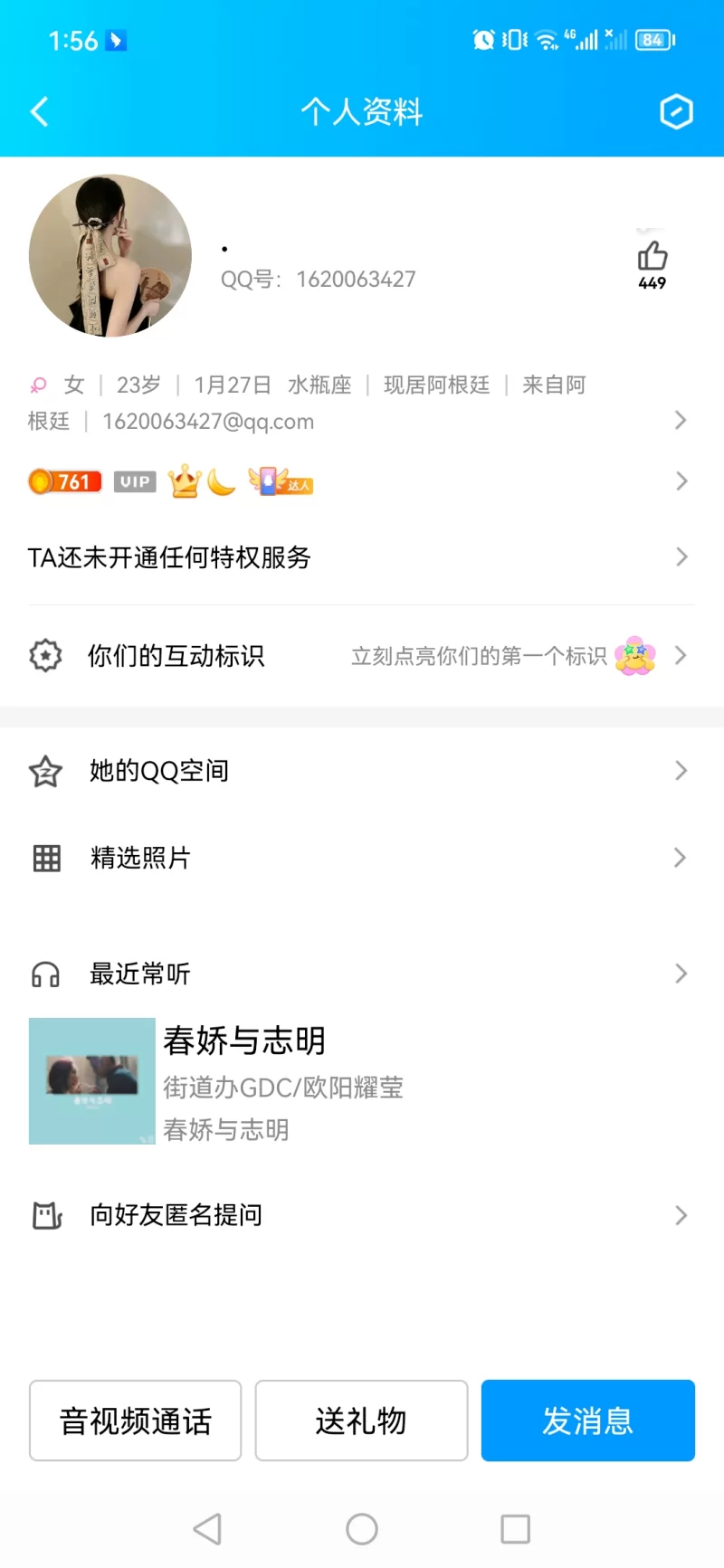Go to the system home screen
The image size is (724, 1568).
tap(362, 1529)
